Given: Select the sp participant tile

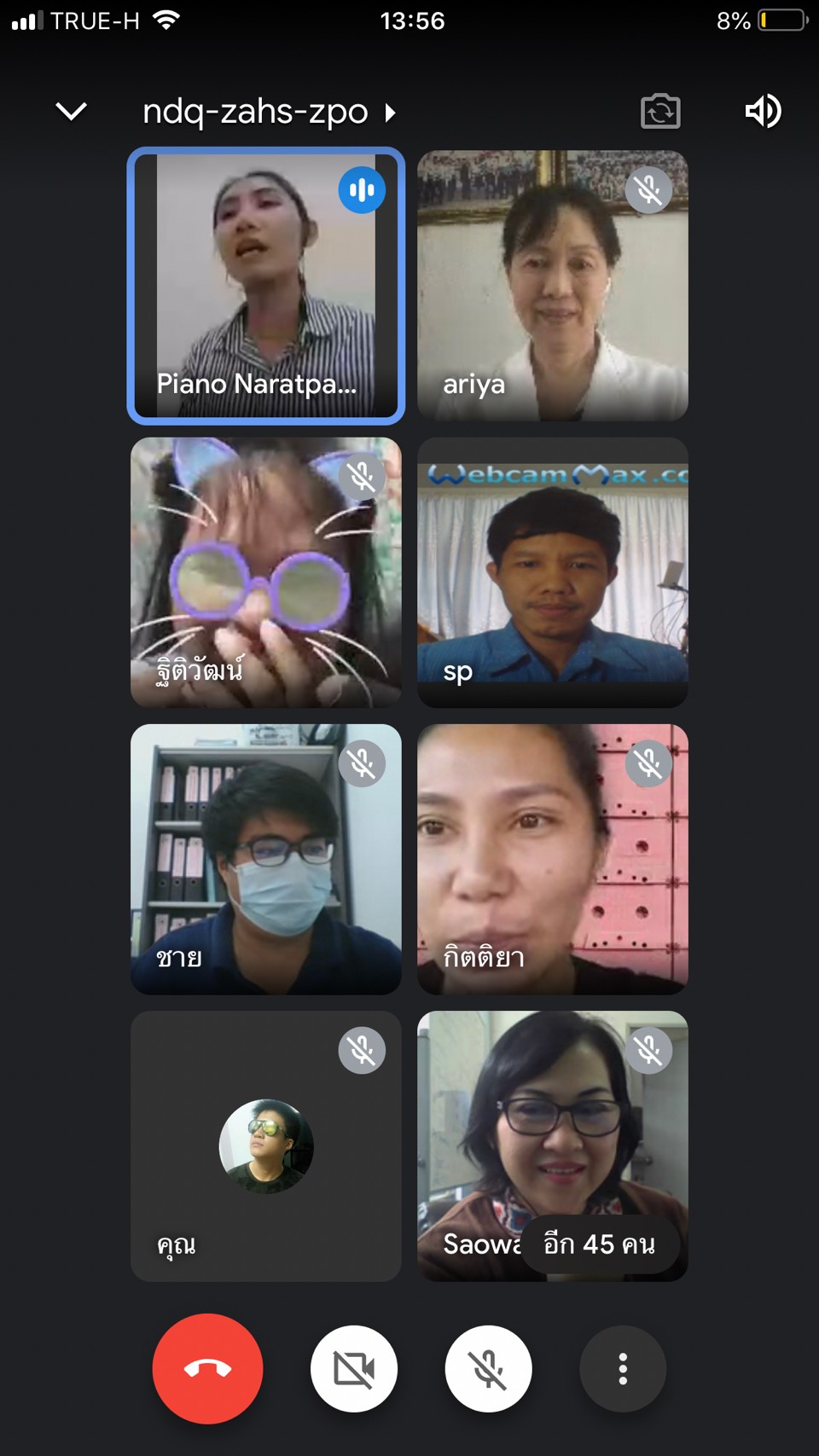Looking at the screenshot, I should (x=553, y=572).
